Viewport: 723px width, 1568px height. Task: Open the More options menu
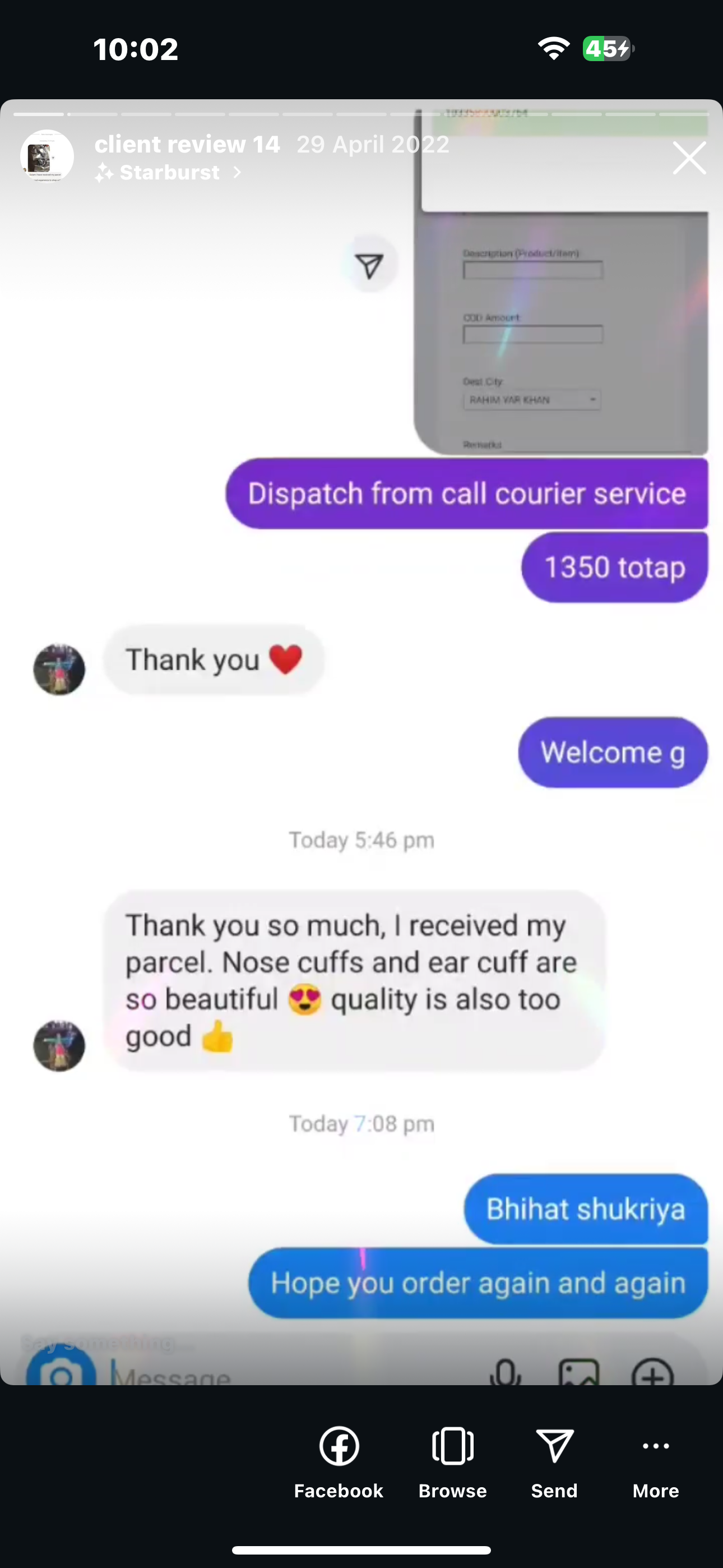(x=655, y=1461)
